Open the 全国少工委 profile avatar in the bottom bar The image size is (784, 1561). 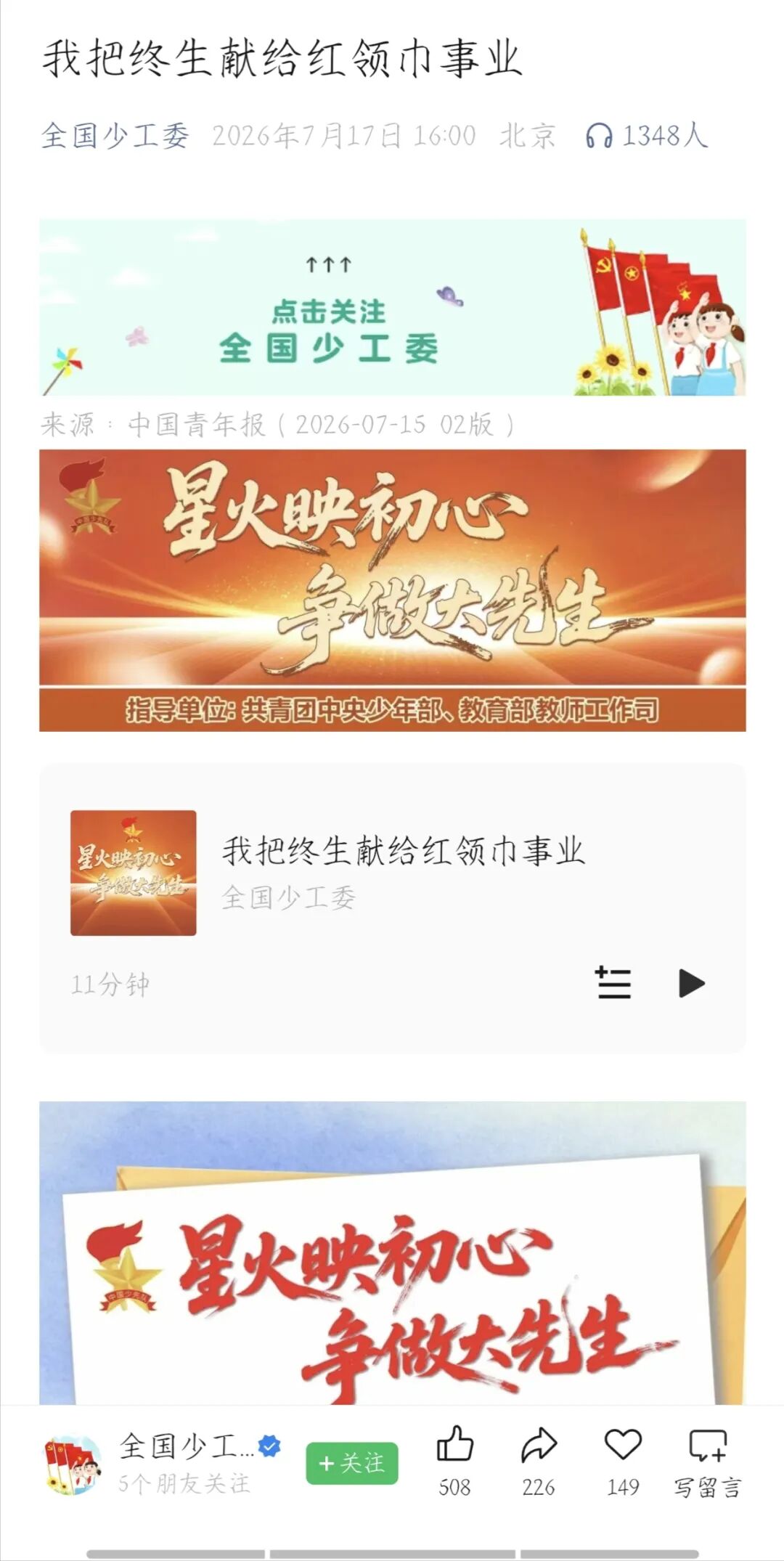72,1464
